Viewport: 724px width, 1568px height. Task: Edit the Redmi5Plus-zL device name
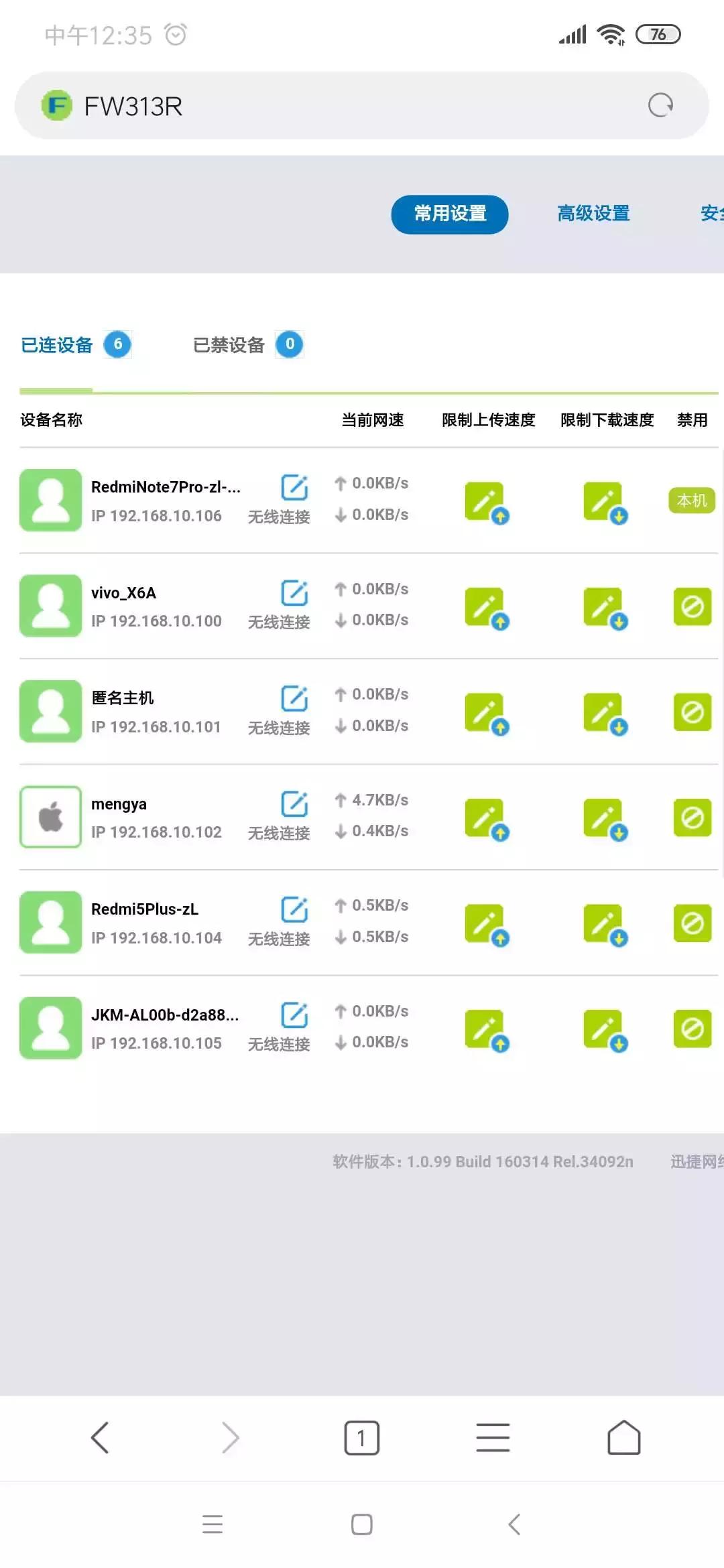[294, 909]
